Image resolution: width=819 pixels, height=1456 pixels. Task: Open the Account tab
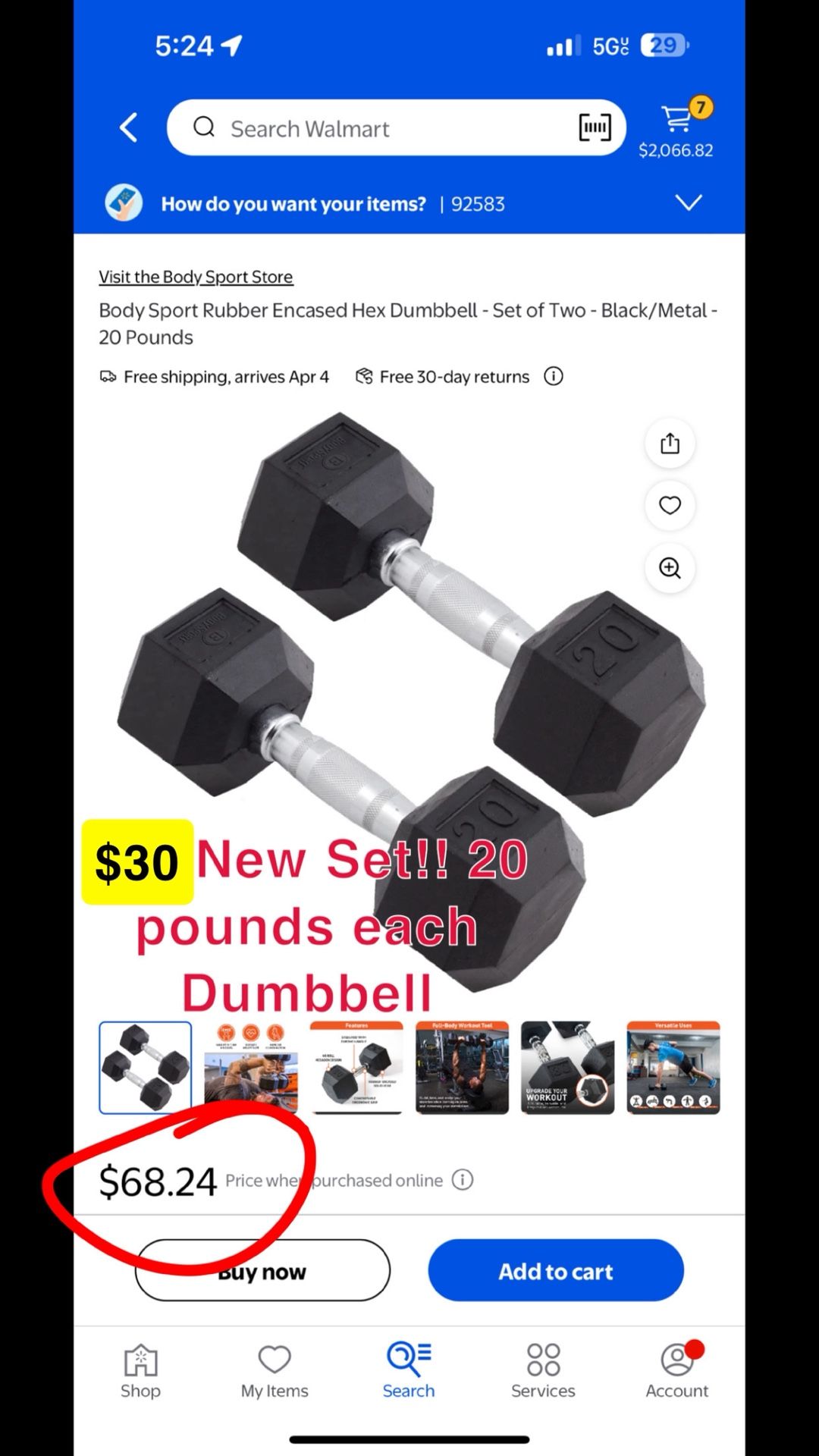coord(677,1371)
